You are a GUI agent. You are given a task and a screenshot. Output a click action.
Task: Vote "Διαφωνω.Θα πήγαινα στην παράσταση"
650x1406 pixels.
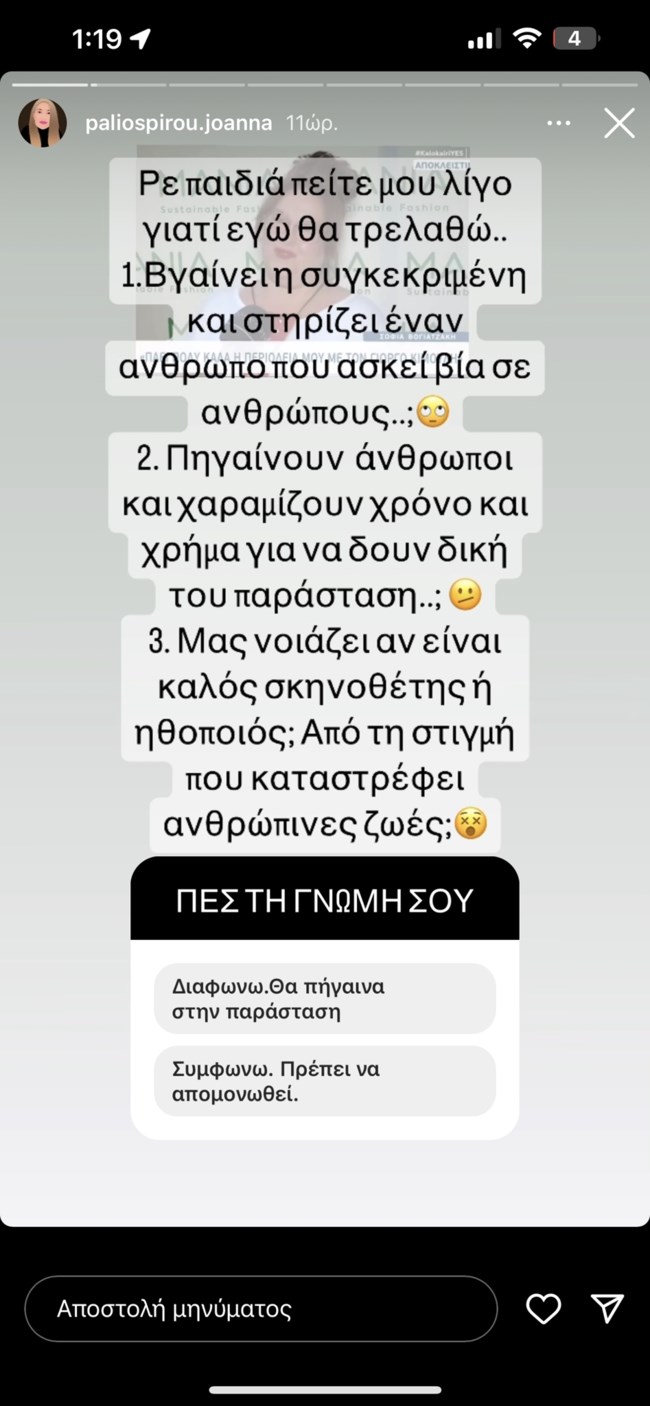[x=324, y=998]
